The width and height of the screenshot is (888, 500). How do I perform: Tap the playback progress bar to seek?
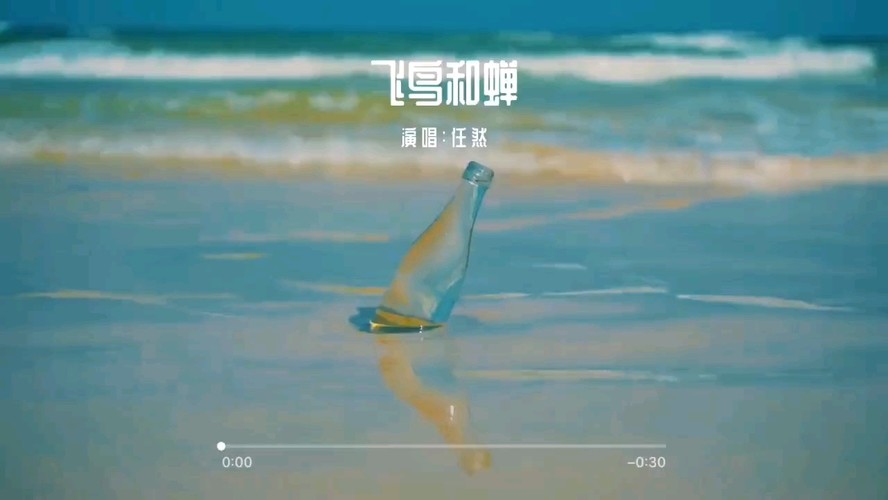tap(443, 446)
